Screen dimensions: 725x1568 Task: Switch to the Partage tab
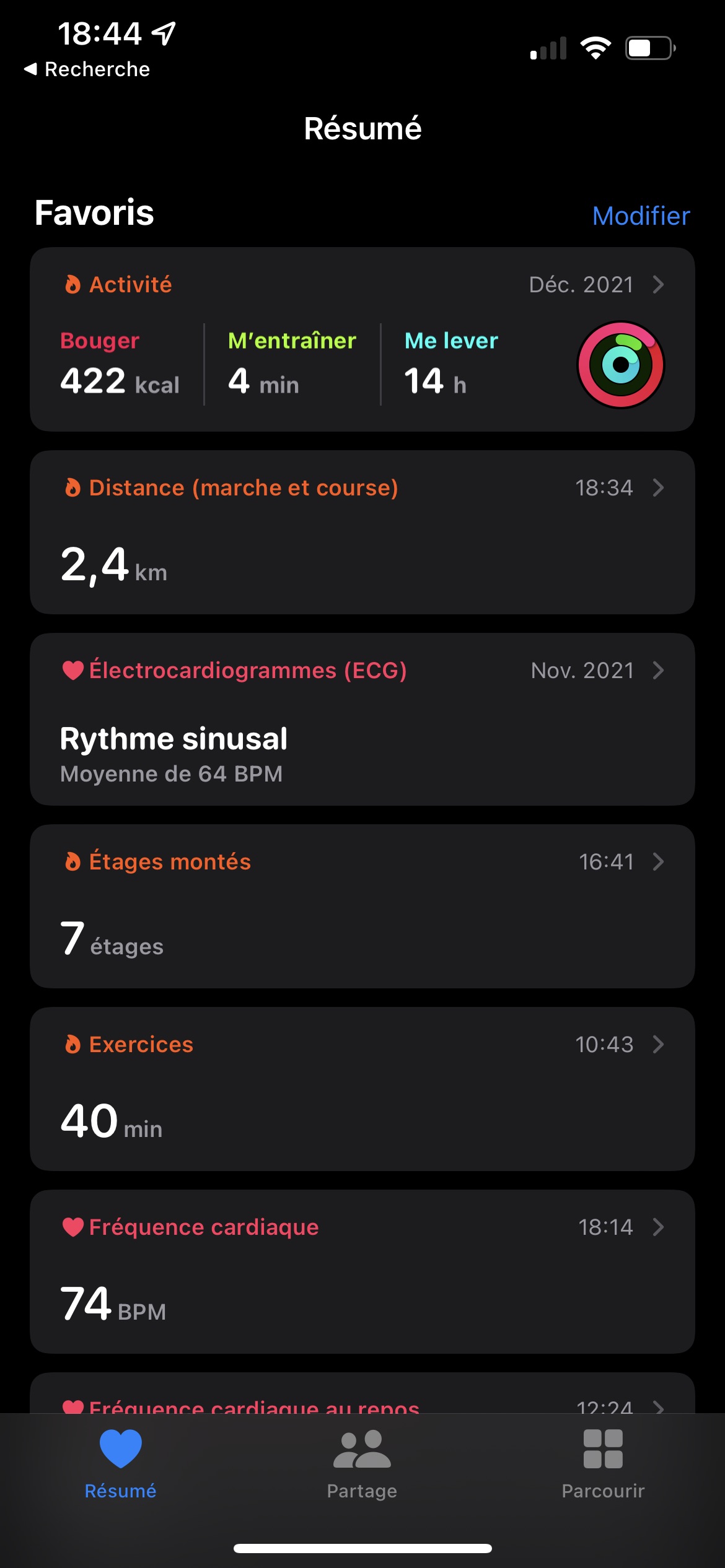tap(362, 1464)
